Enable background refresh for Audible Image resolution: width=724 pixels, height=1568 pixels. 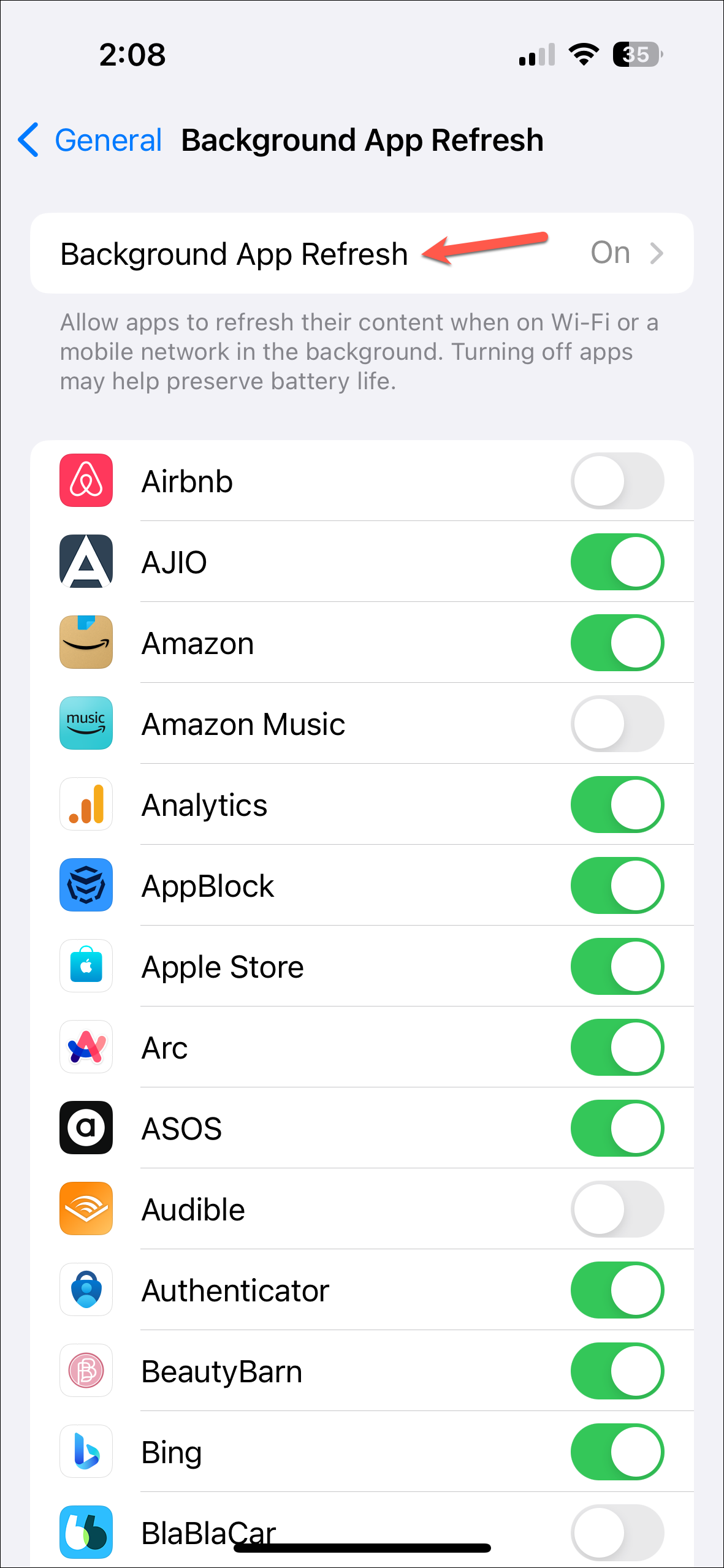617,1209
